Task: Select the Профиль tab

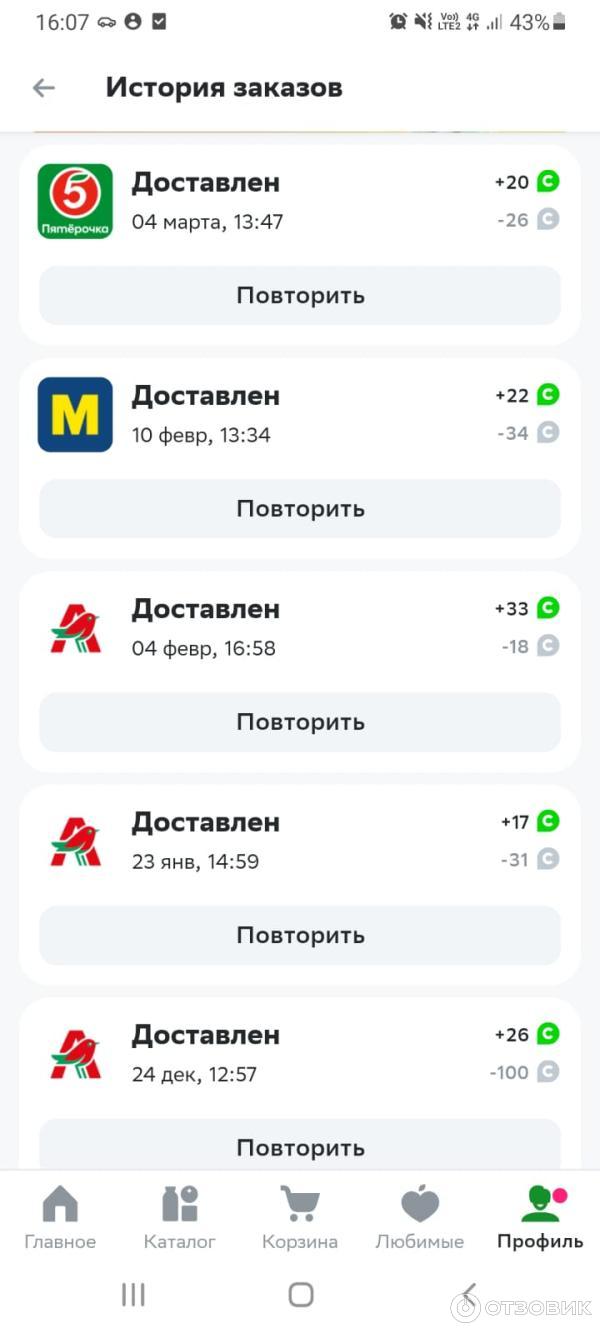Action: [x=540, y=1217]
